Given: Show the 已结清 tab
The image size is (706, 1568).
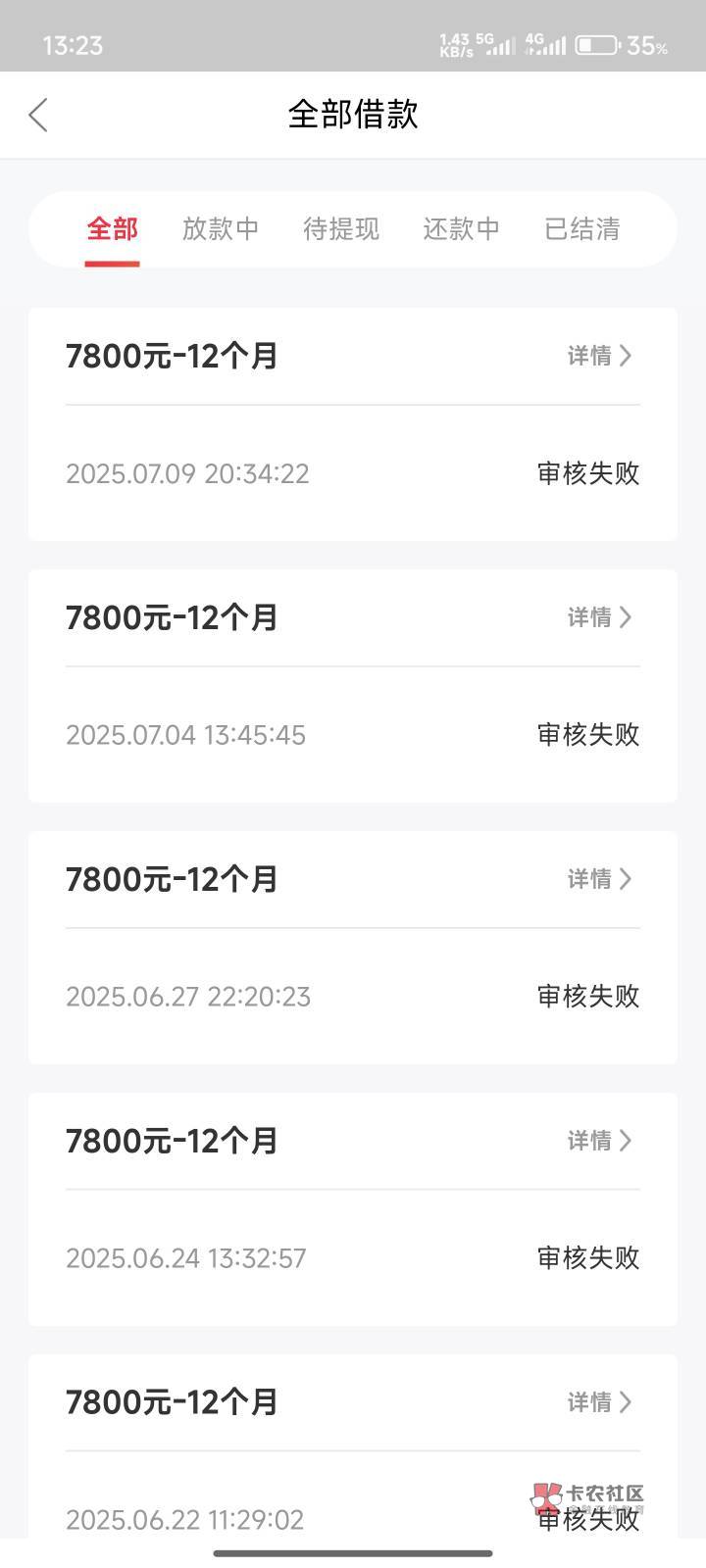Looking at the screenshot, I should tap(582, 229).
